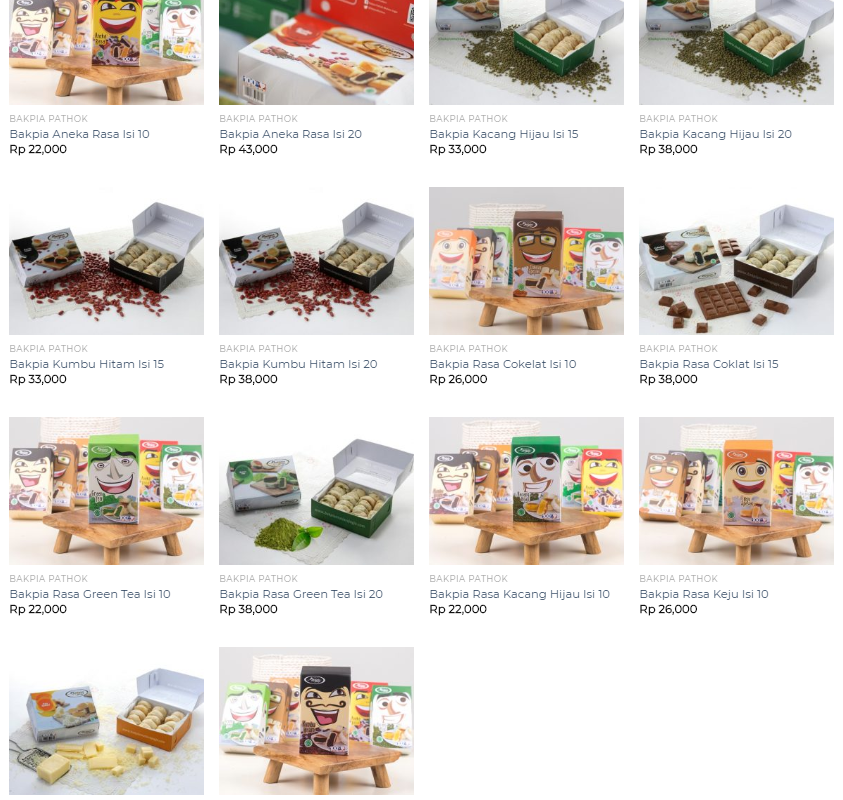Open Bakpia Rasa Coklat Isi 15 title
Image resolution: width=843 pixels, height=800 pixels.
click(708, 364)
